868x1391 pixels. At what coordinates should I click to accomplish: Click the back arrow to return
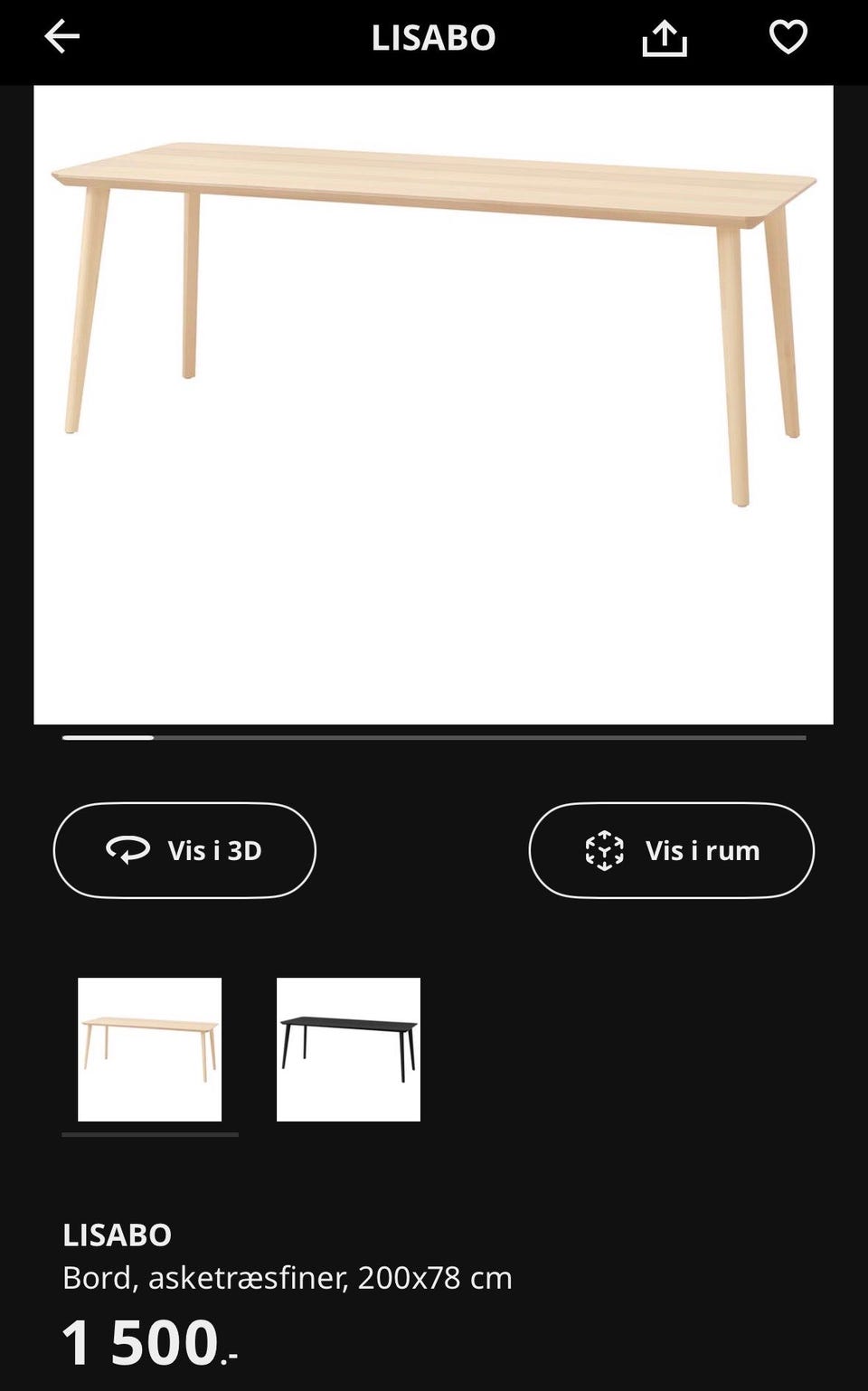coord(61,38)
